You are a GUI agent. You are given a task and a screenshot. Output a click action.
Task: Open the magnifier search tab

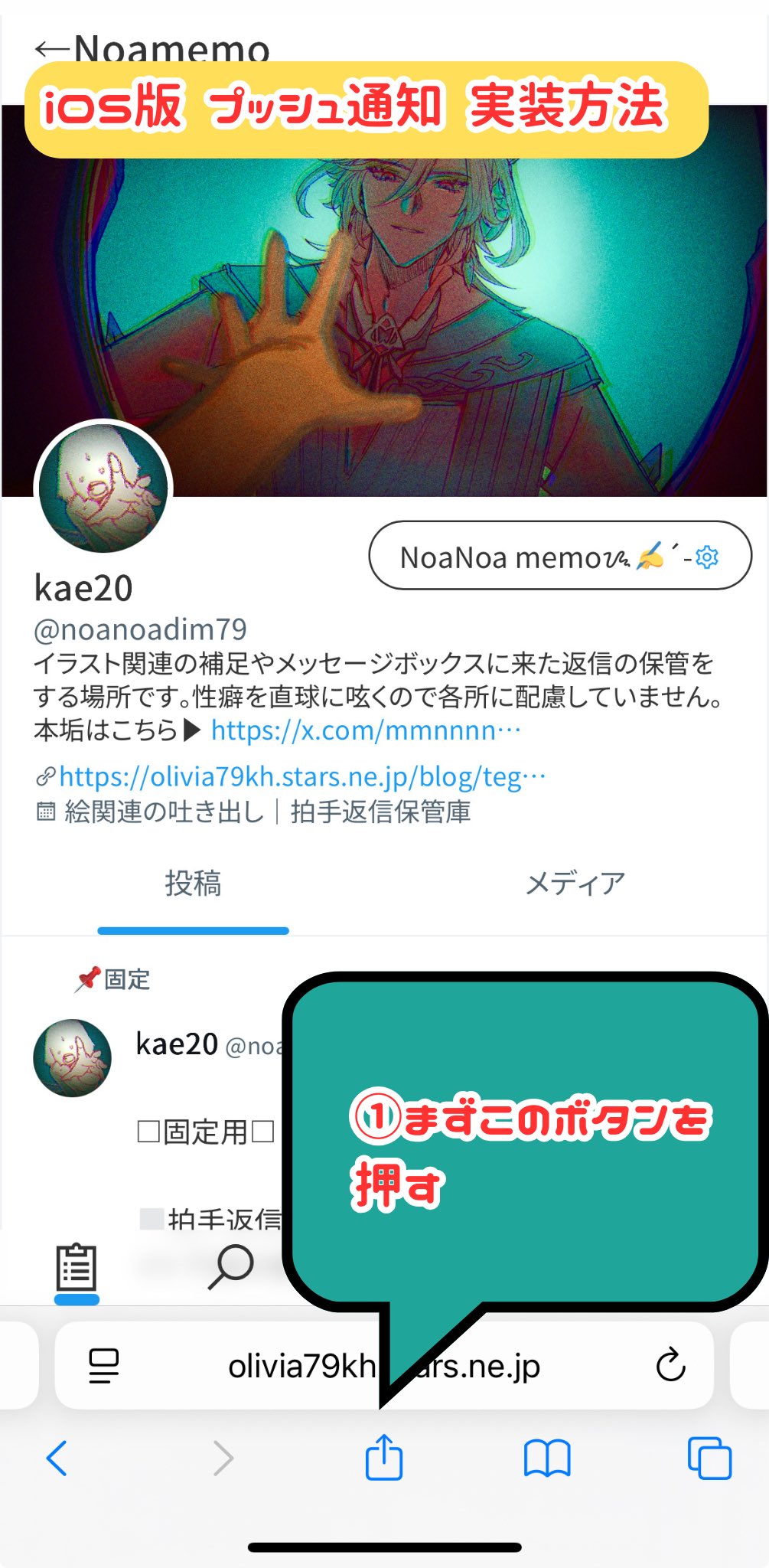coord(230,1266)
